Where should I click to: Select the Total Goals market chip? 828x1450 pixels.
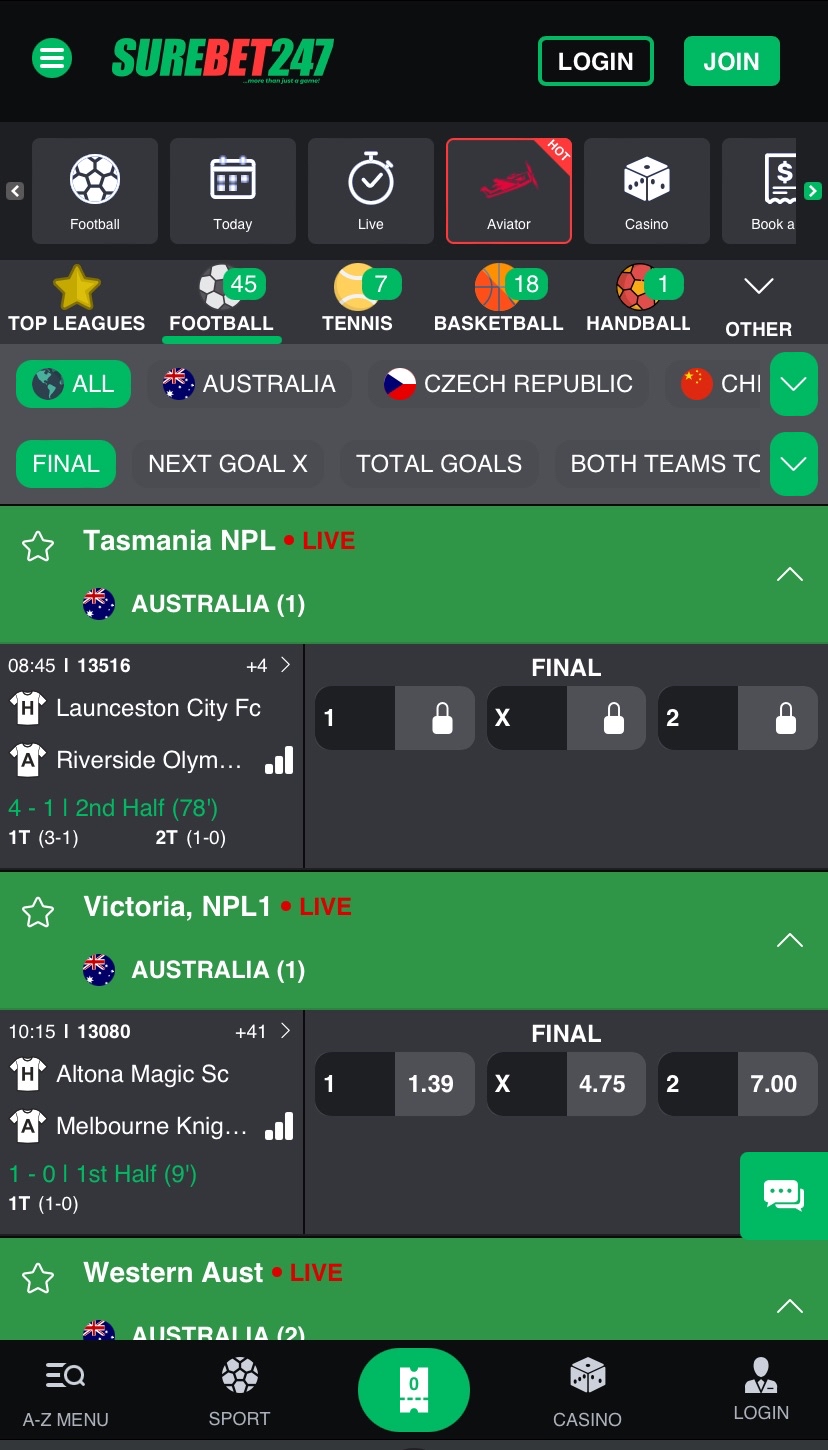(439, 464)
